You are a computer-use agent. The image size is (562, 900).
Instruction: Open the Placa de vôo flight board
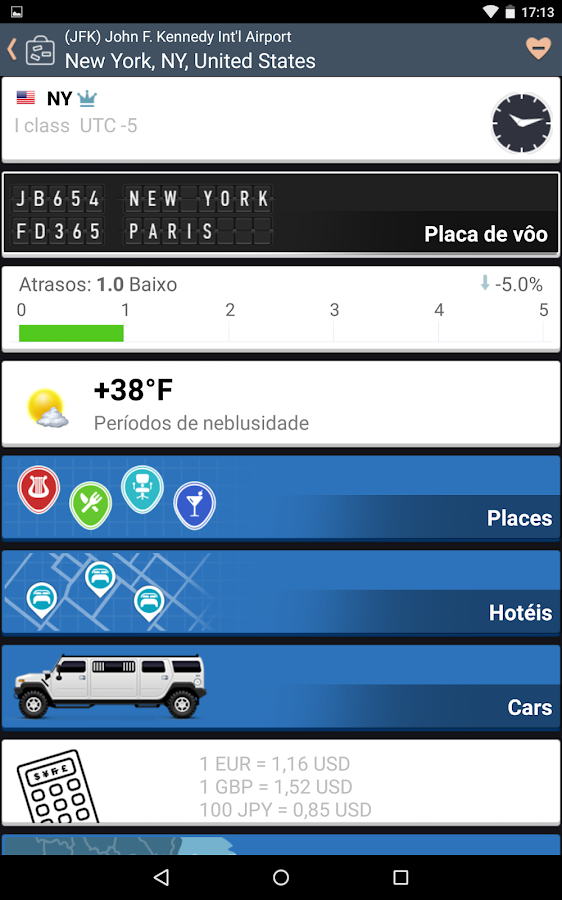[281, 213]
